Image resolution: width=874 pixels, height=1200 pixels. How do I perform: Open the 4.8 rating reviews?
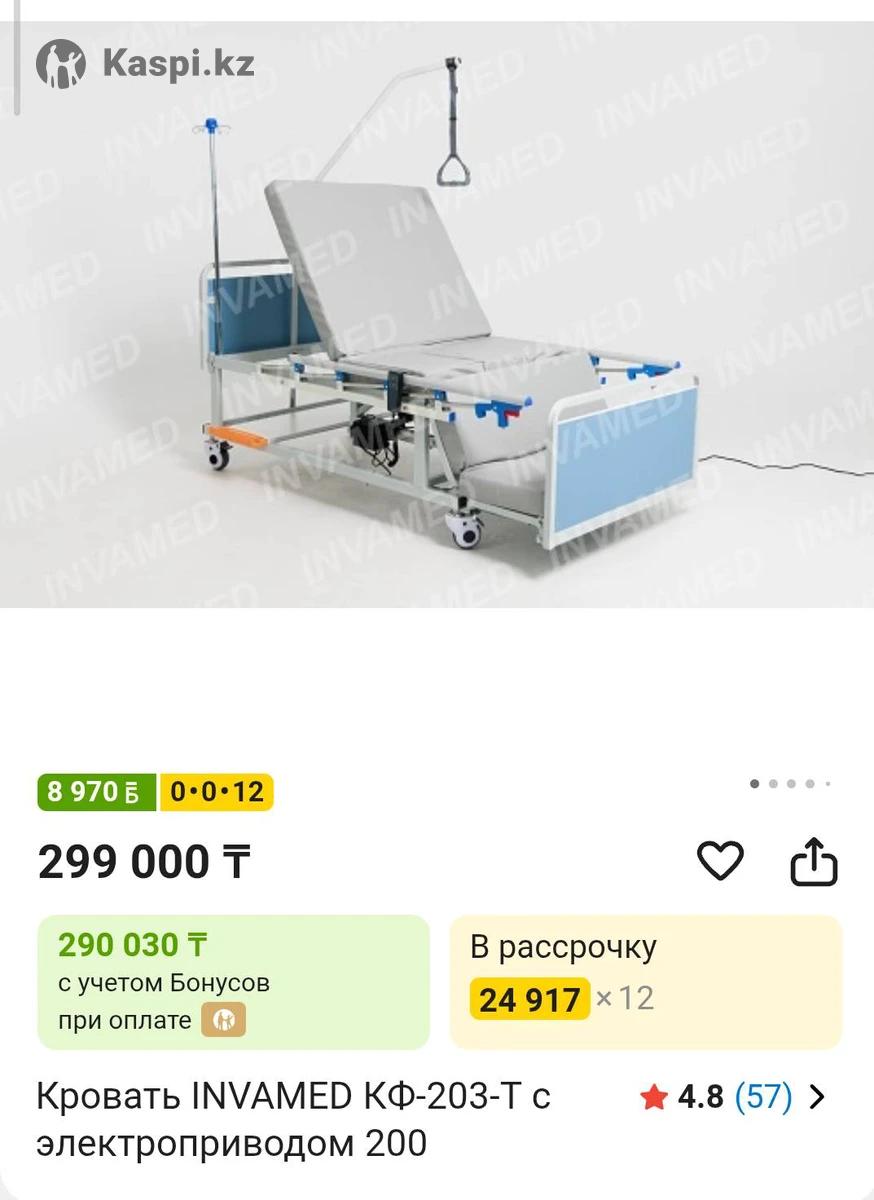point(734,1097)
